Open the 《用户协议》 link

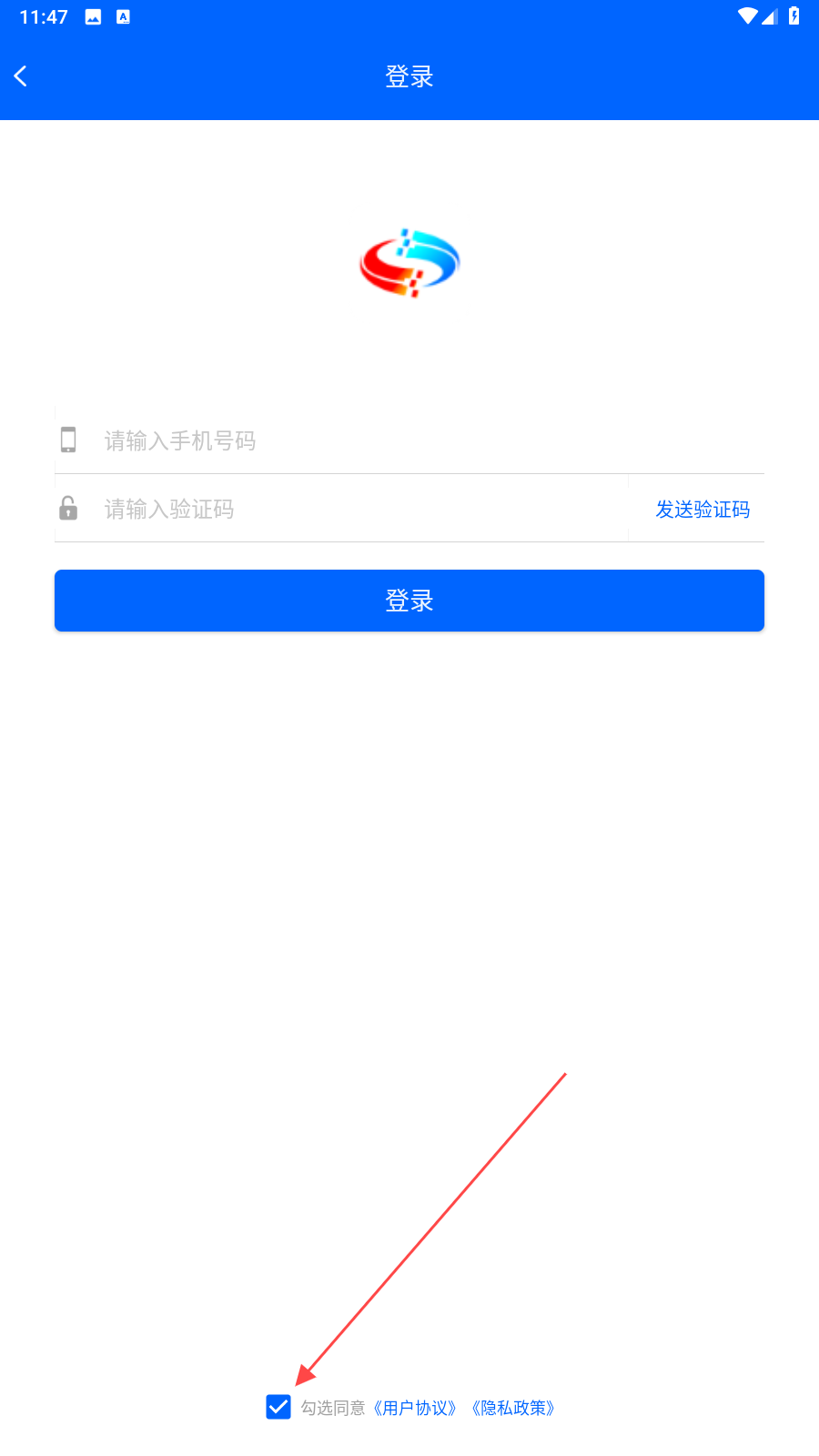tap(415, 1408)
